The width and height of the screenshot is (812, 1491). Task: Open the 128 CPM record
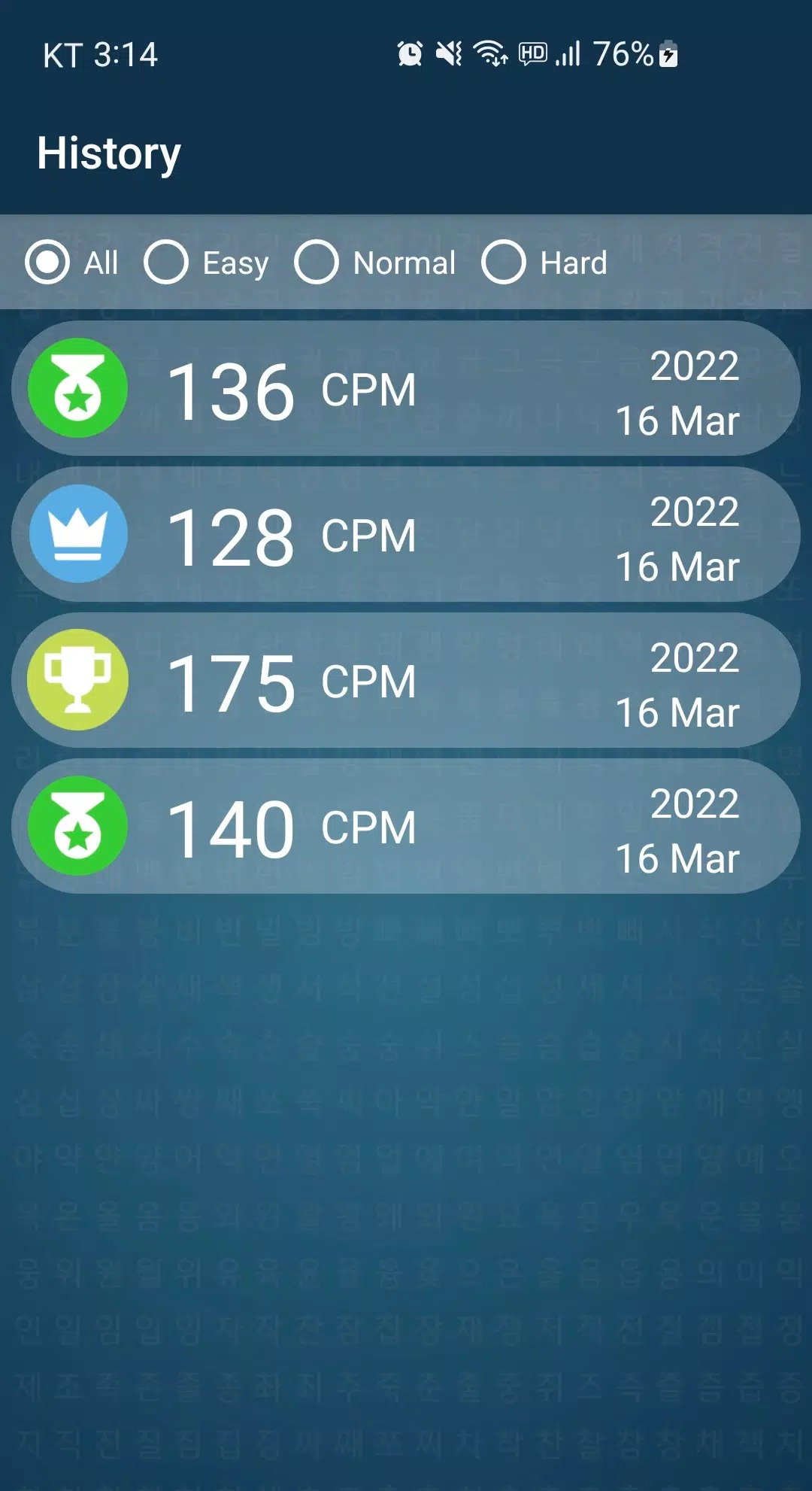(406, 534)
